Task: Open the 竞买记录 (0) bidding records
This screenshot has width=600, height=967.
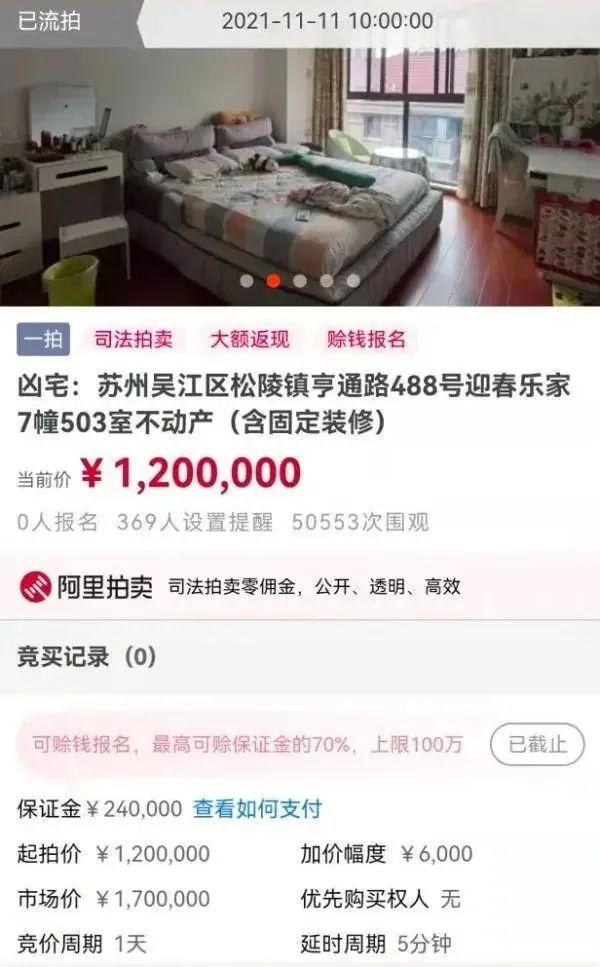Action: 88,657
